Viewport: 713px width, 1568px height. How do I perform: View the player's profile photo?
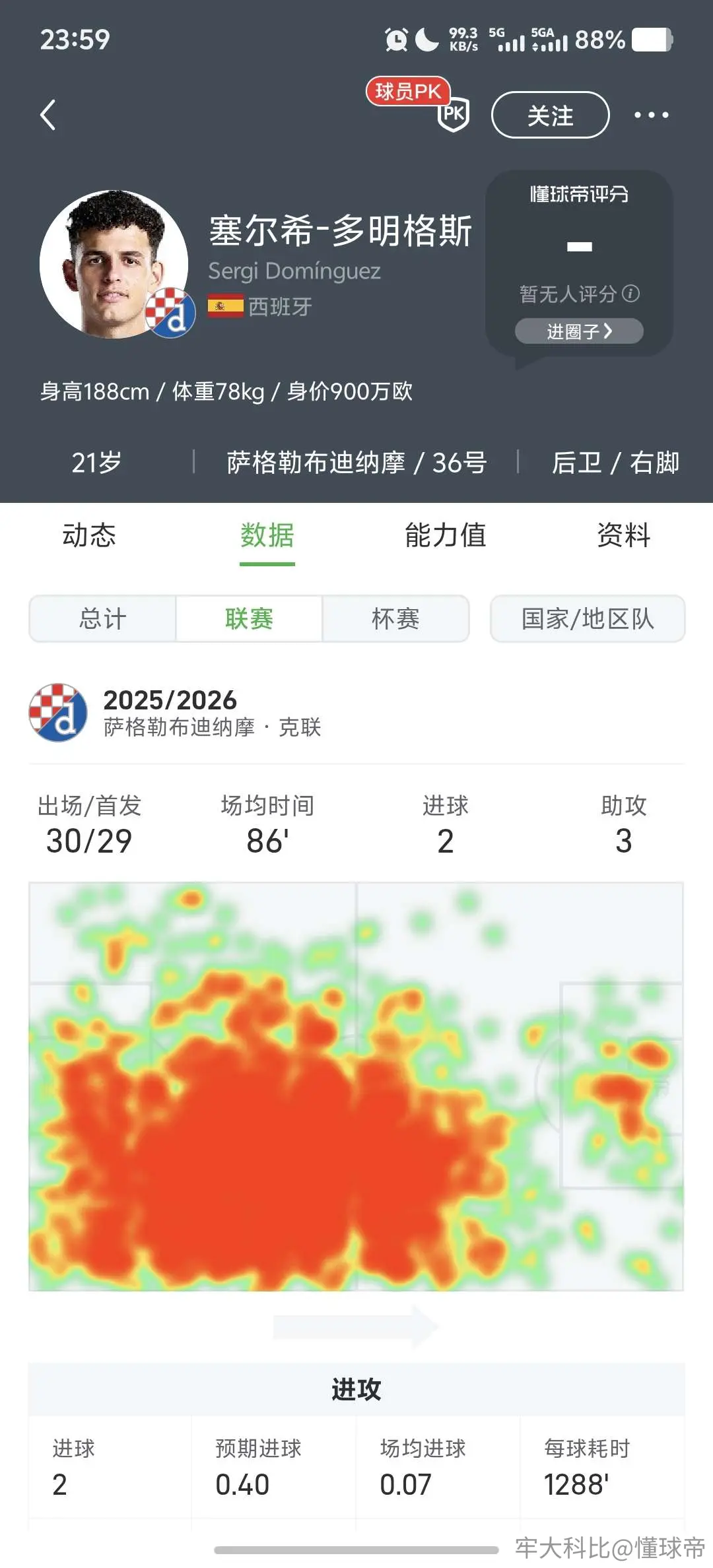click(x=114, y=264)
